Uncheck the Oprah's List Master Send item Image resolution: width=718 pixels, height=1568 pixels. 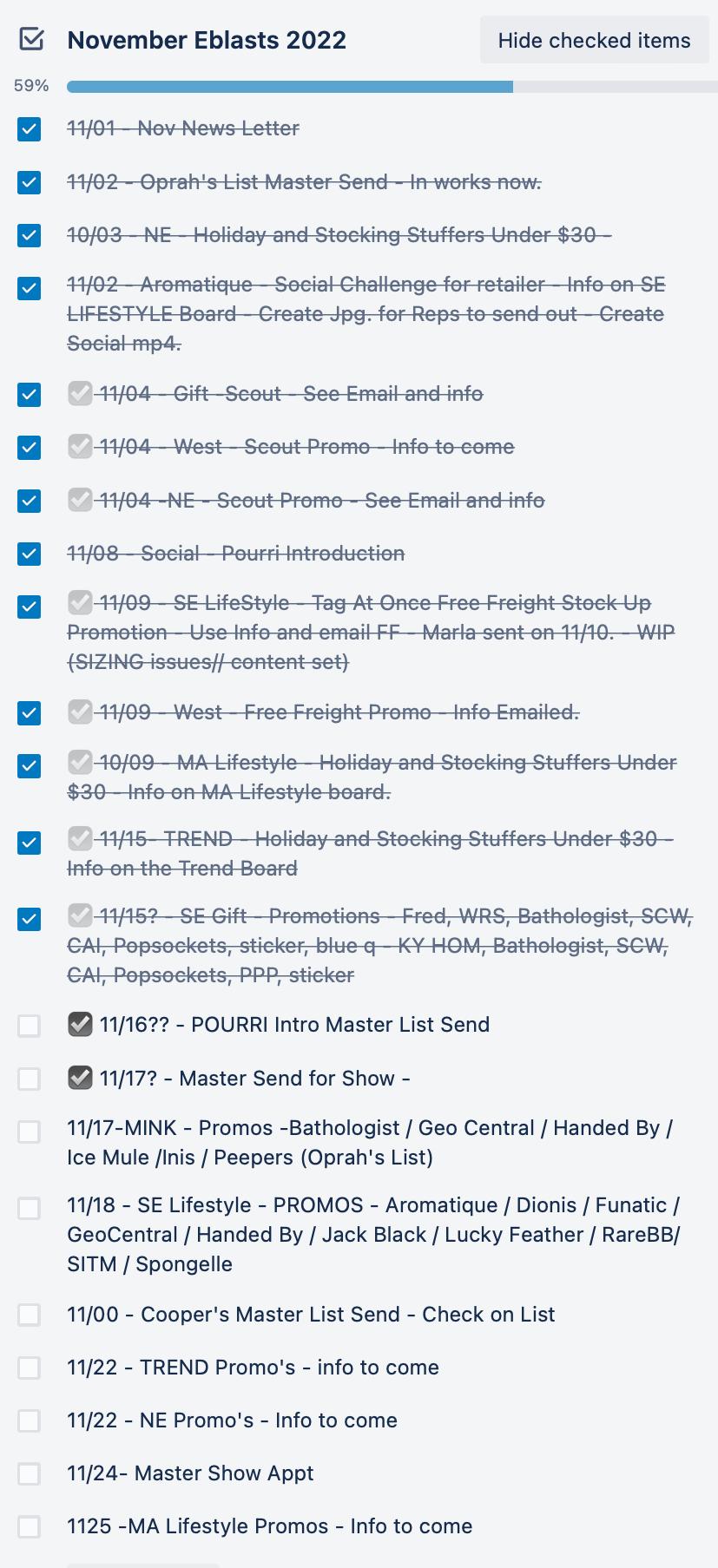click(x=30, y=182)
